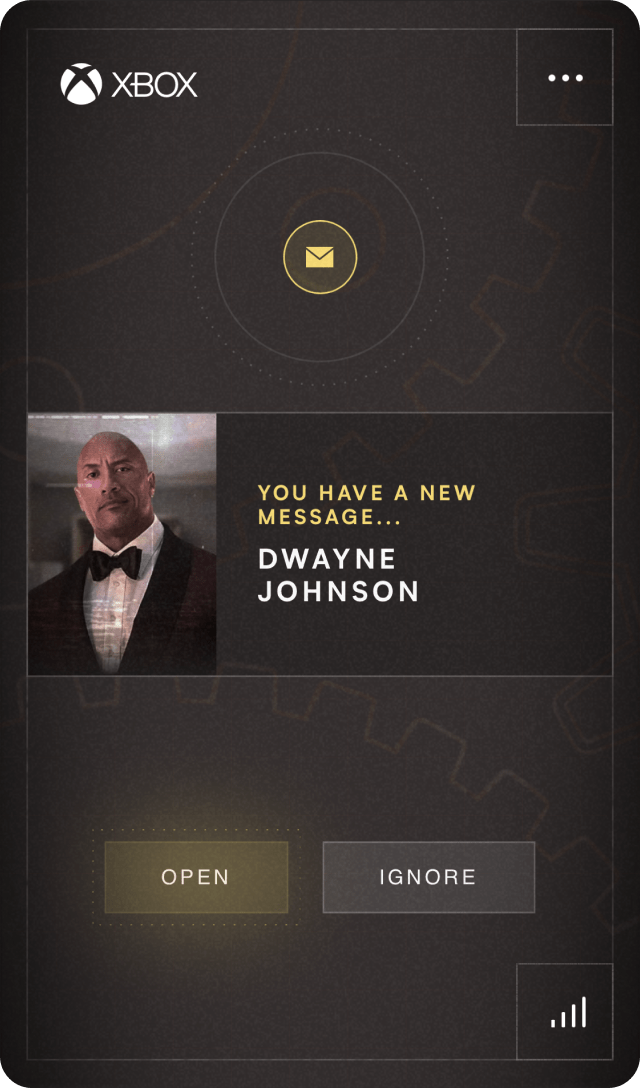This screenshot has width=640, height=1088.
Task: Ignore the incoming message
Action: 428,877
